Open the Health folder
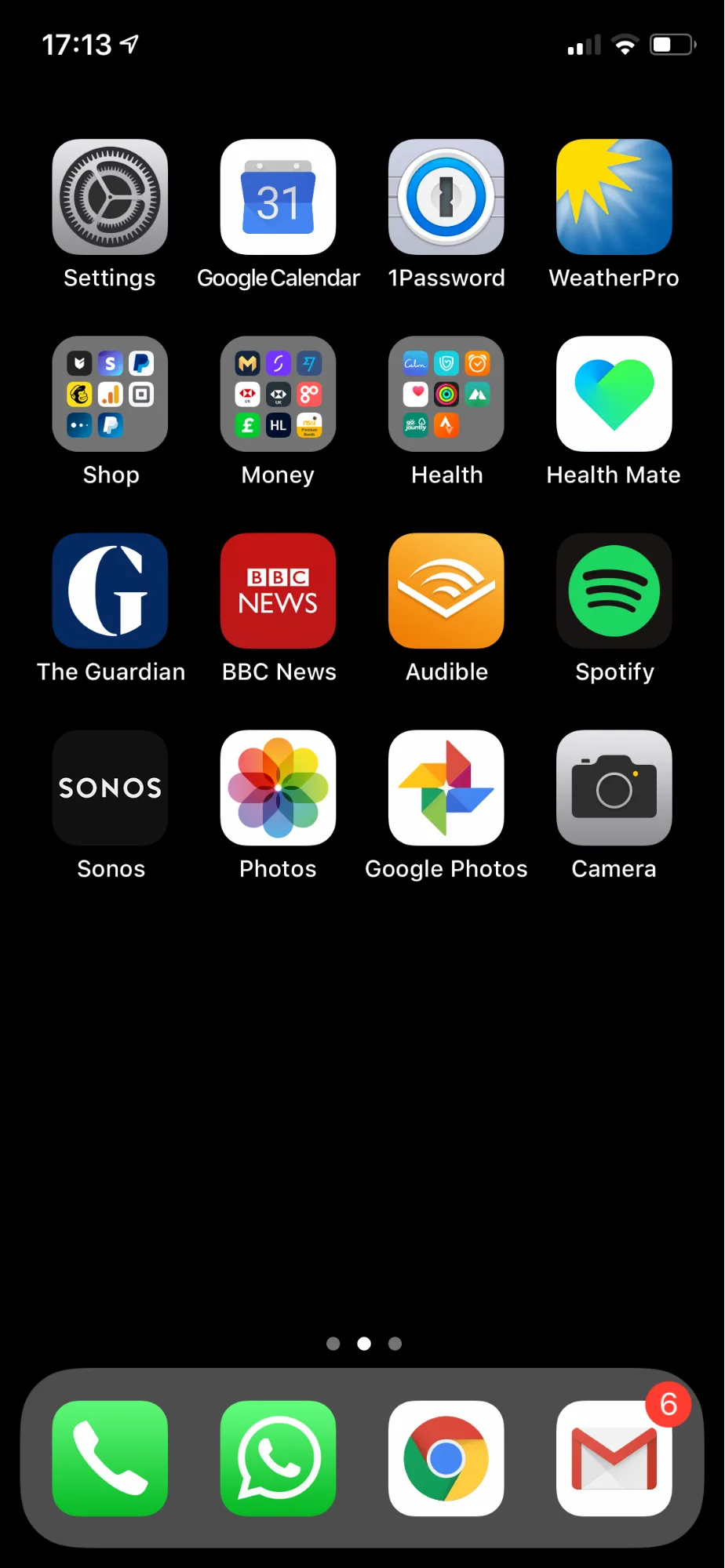 pyautogui.click(x=446, y=394)
